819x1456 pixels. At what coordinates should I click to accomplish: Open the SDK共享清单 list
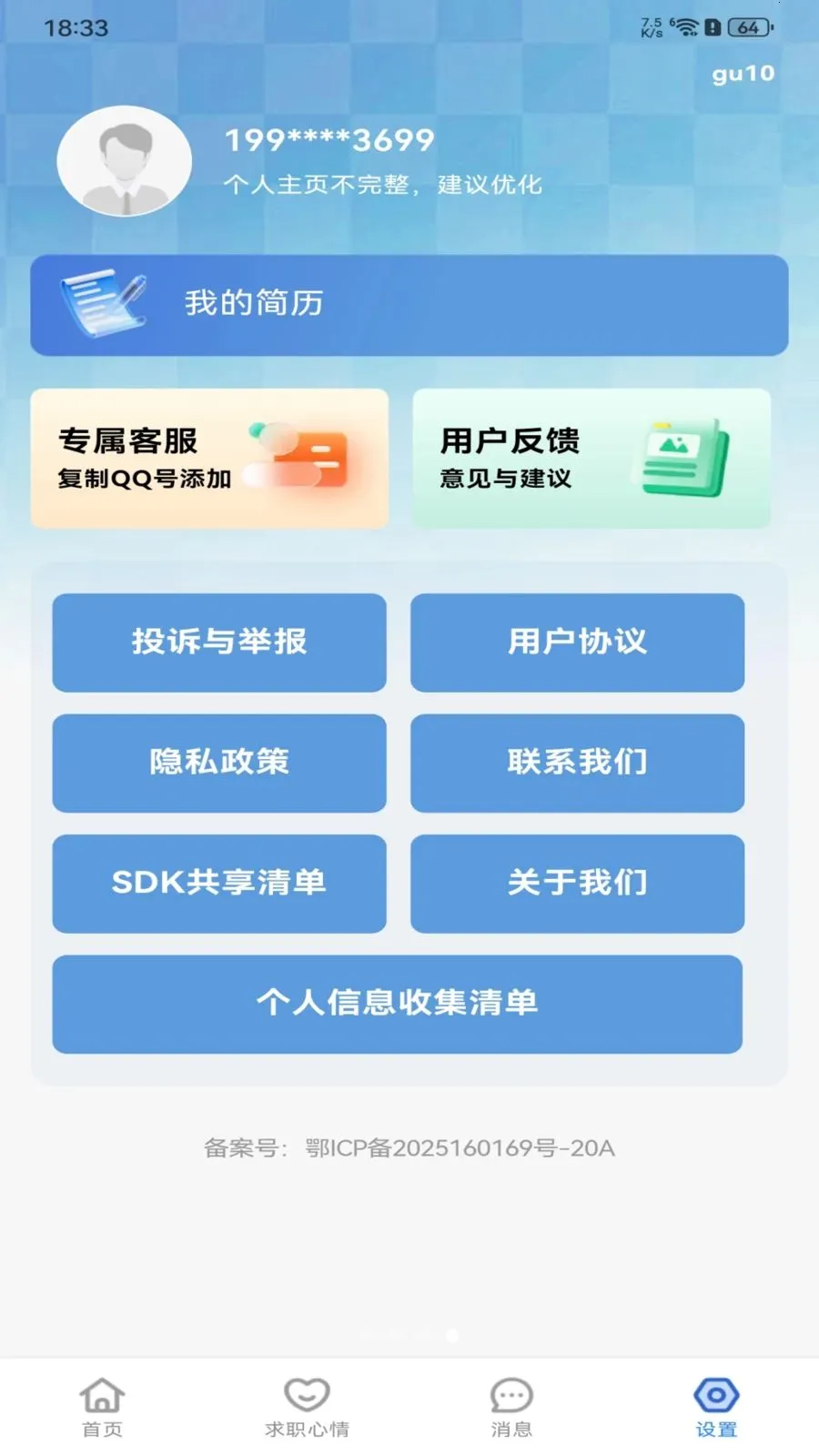219,884
